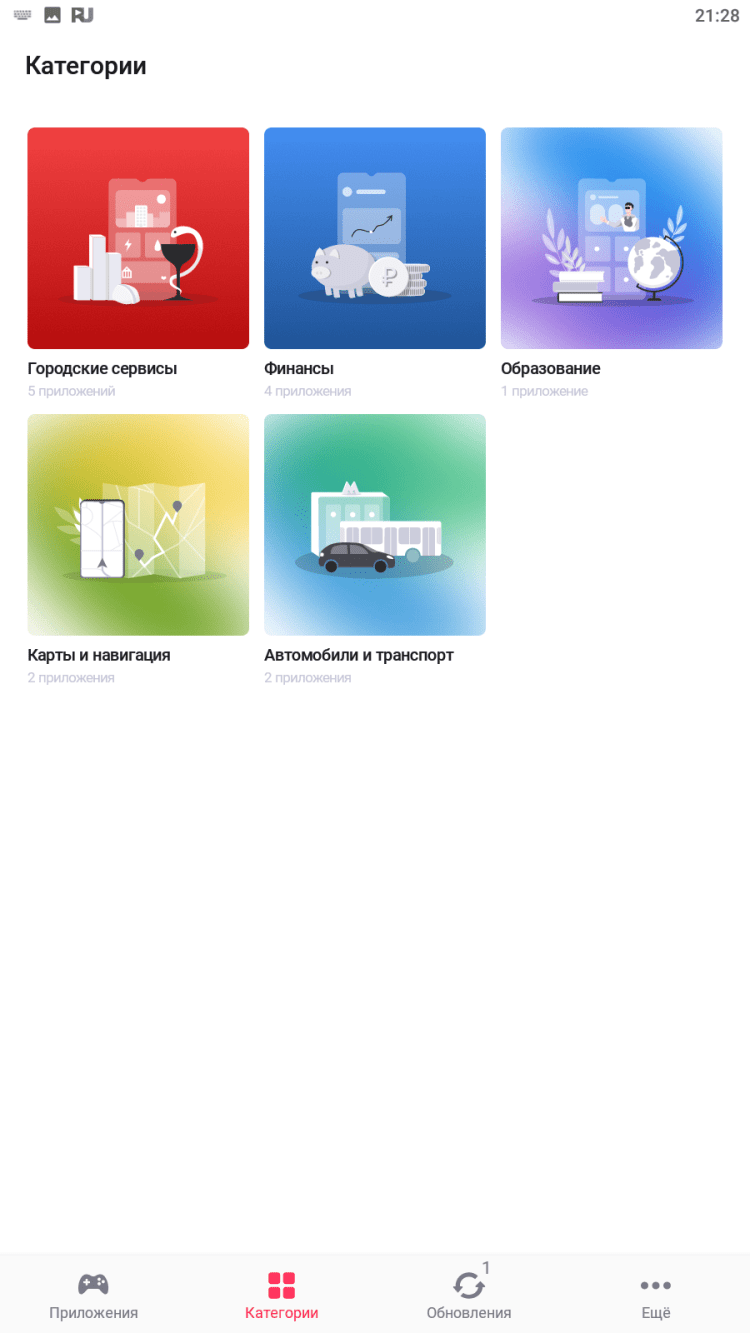Switch to the Приложения tab
Screen dimensions: 750x1333
pos(94,1295)
